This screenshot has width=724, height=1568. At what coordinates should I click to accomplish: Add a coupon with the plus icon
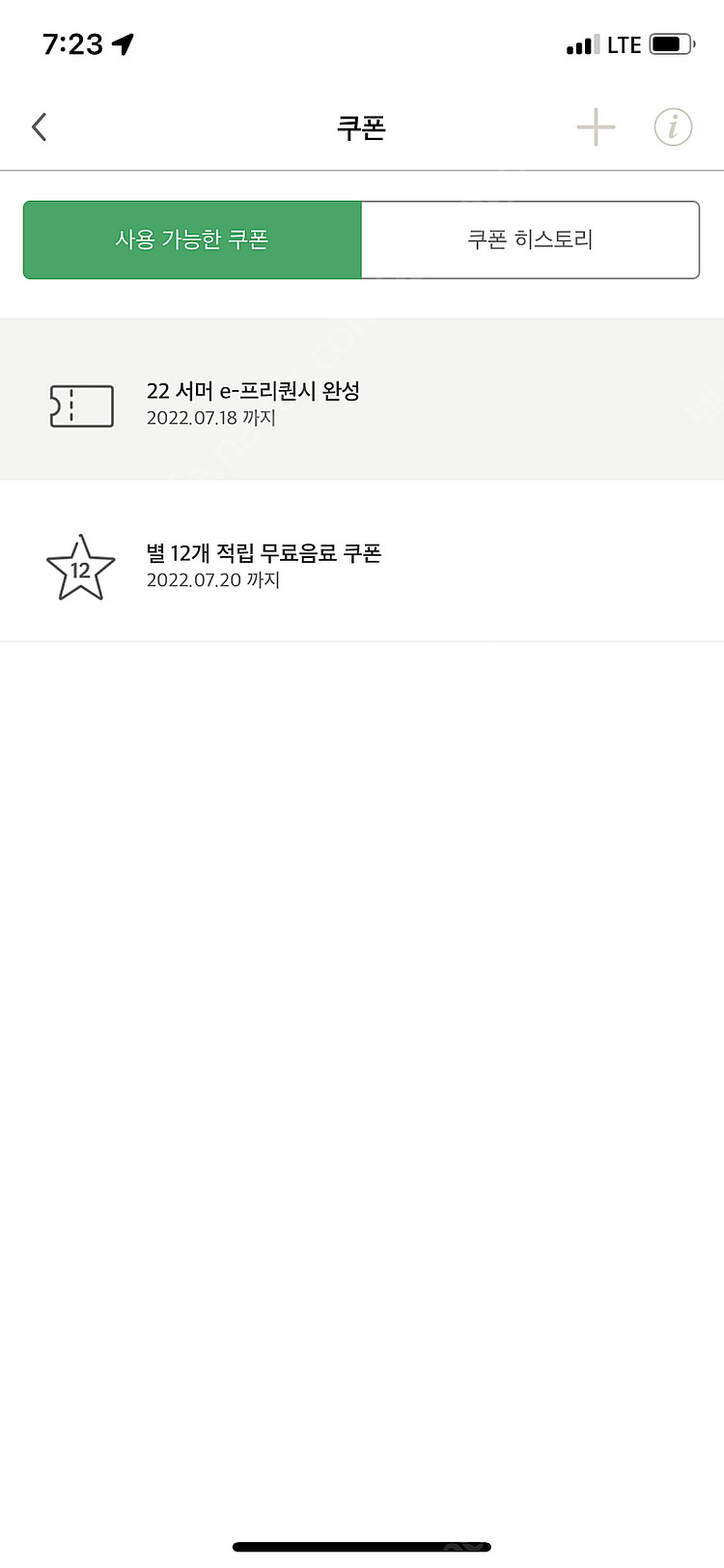pos(596,126)
